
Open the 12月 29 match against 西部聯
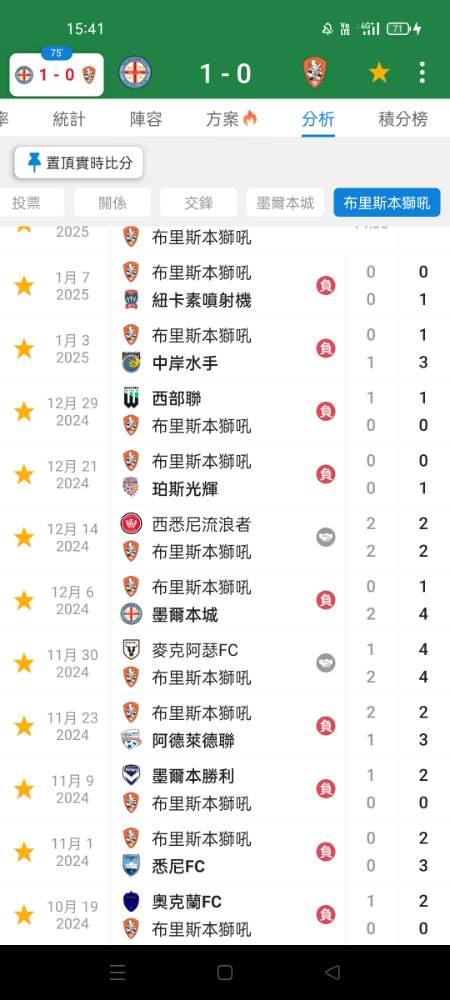pos(225,411)
